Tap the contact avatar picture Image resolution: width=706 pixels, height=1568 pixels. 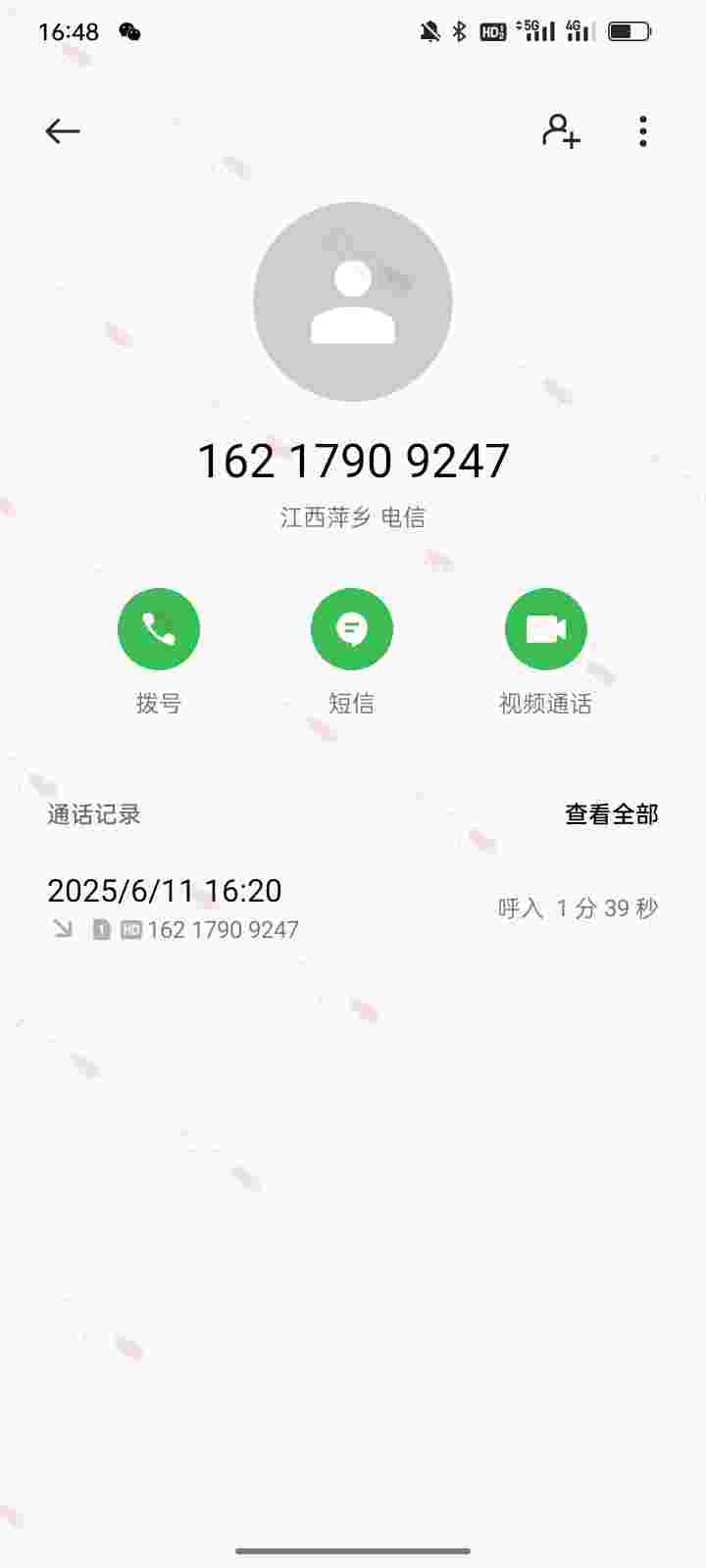tap(353, 302)
